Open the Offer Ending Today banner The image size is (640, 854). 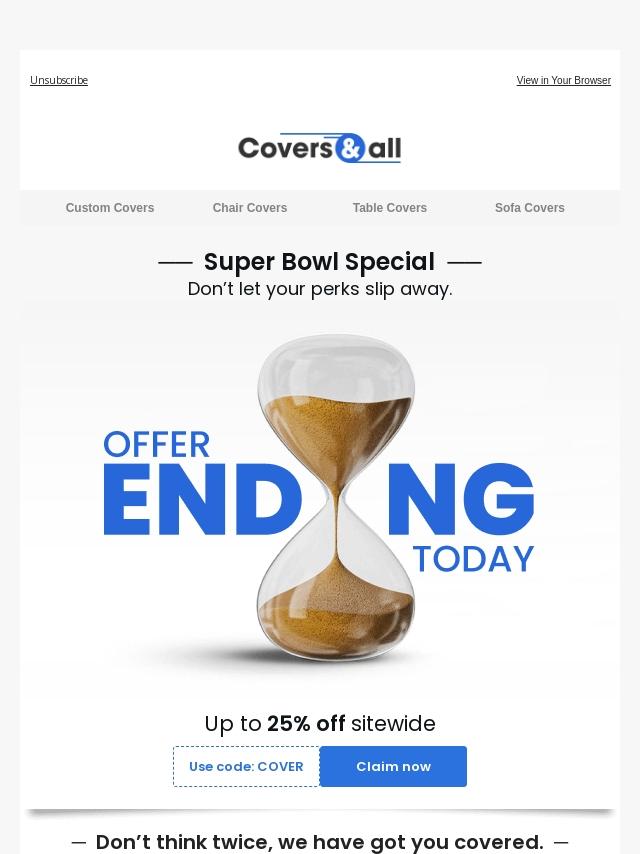coord(320,500)
